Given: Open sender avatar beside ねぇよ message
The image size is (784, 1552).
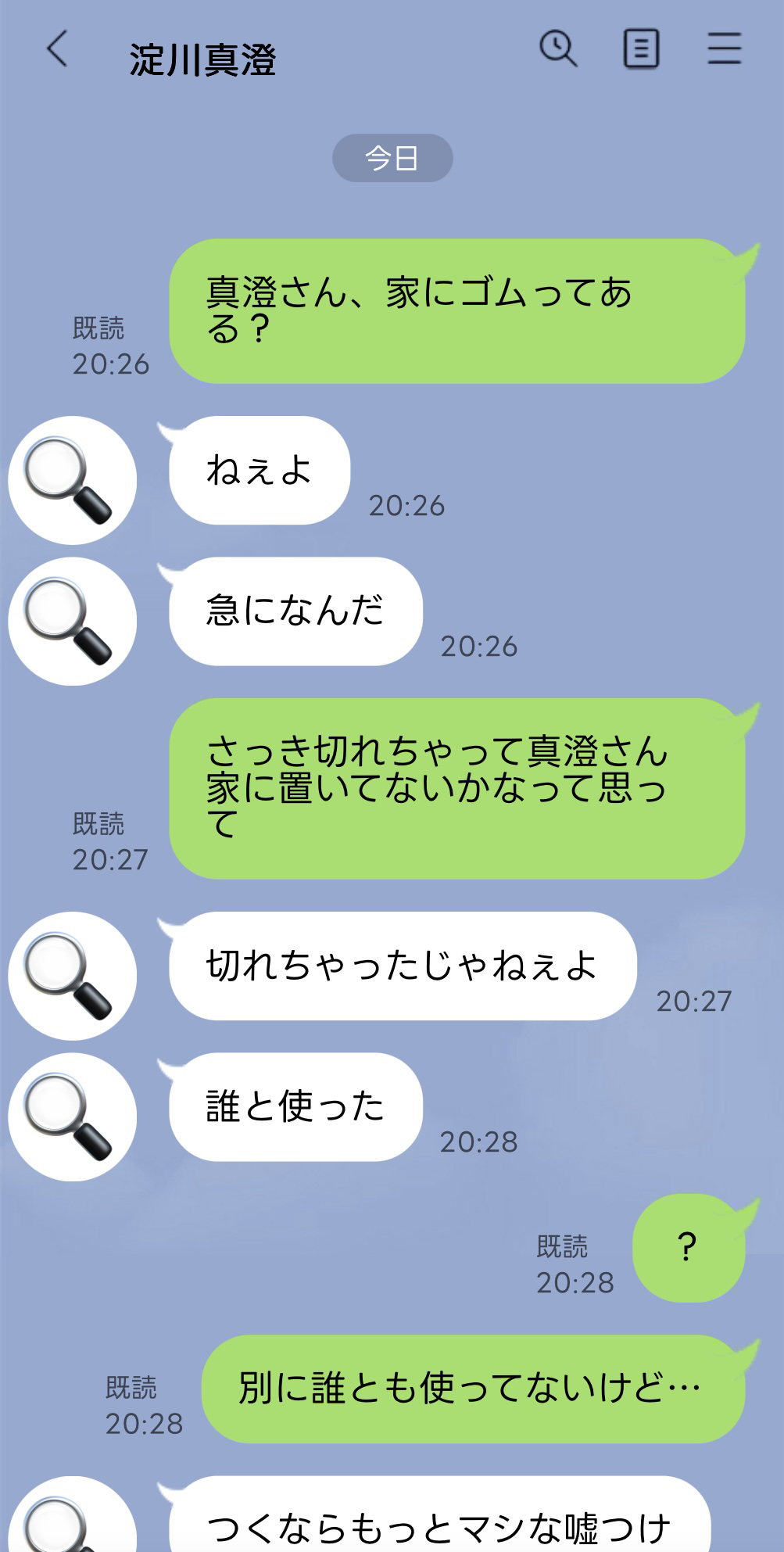Looking at the screenshot, I should click(72, 480).
